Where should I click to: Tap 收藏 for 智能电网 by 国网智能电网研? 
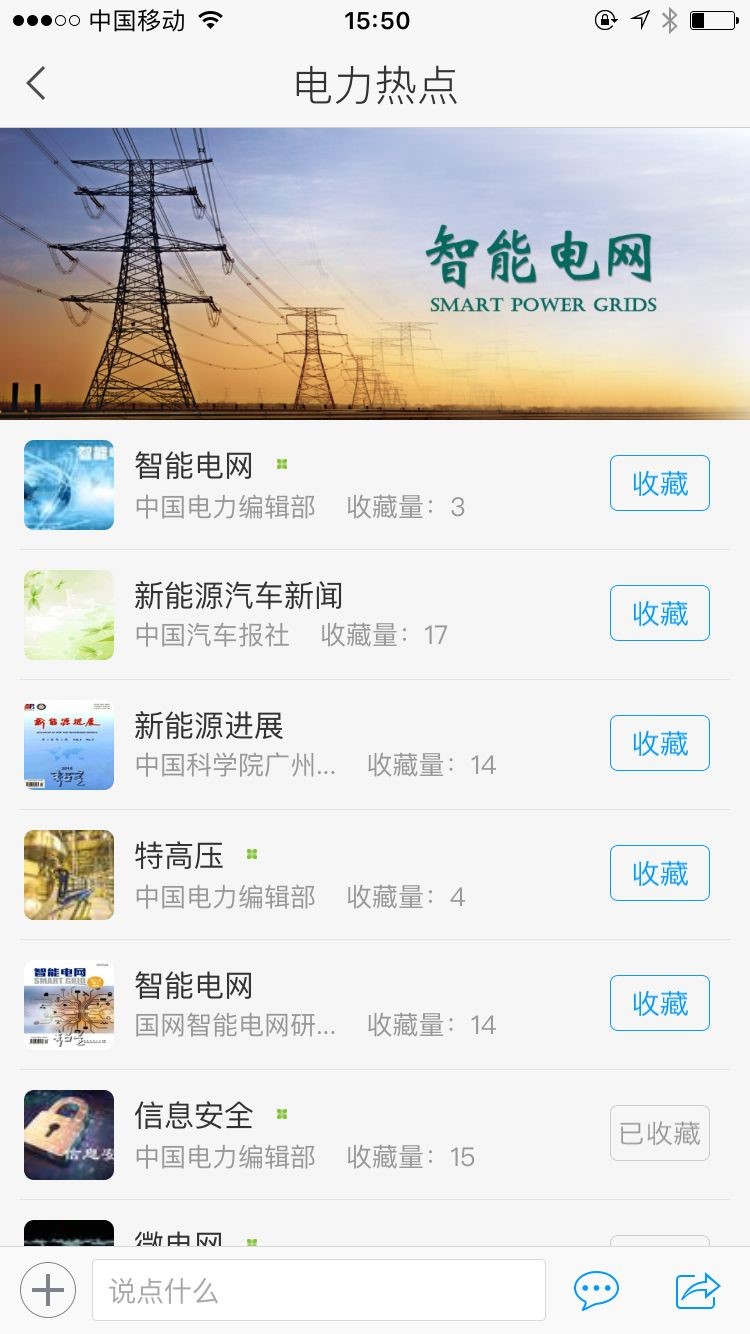pyautogui.click(x=659, y=1003)
